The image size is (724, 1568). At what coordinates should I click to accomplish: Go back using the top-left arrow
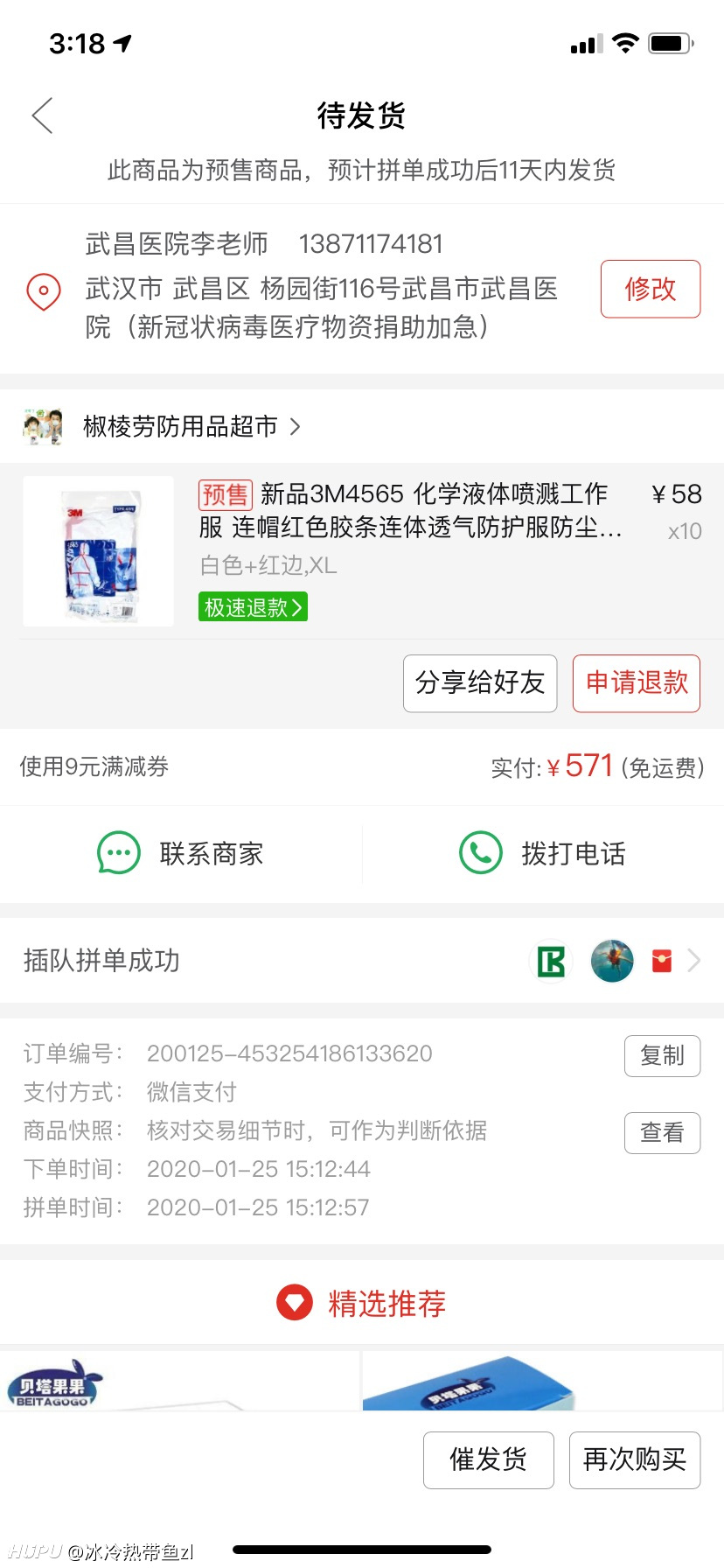pos(42,115)
